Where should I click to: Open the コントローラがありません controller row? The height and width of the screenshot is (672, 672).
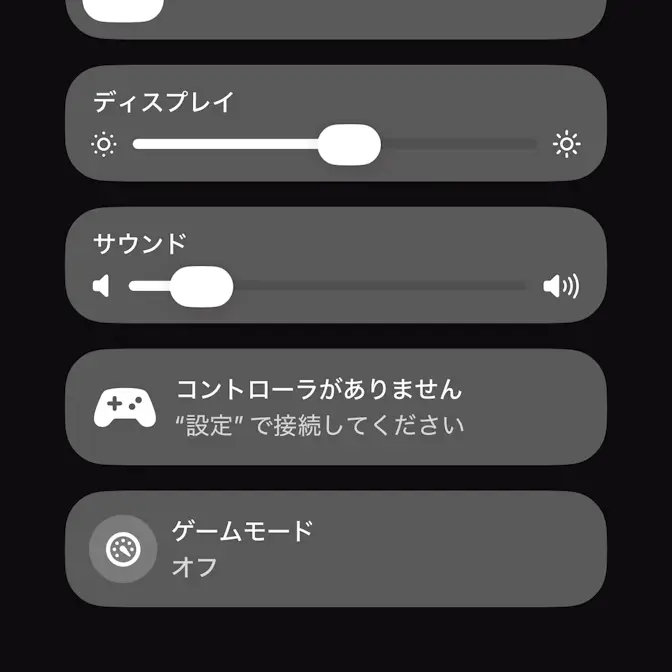coord(335,407)
